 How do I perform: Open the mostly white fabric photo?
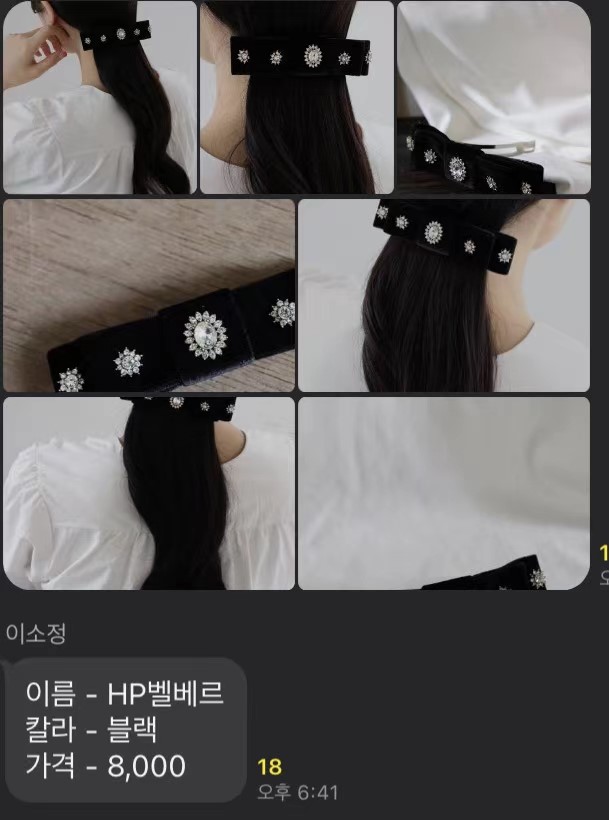pyautogui.click(x=444, y=493)
